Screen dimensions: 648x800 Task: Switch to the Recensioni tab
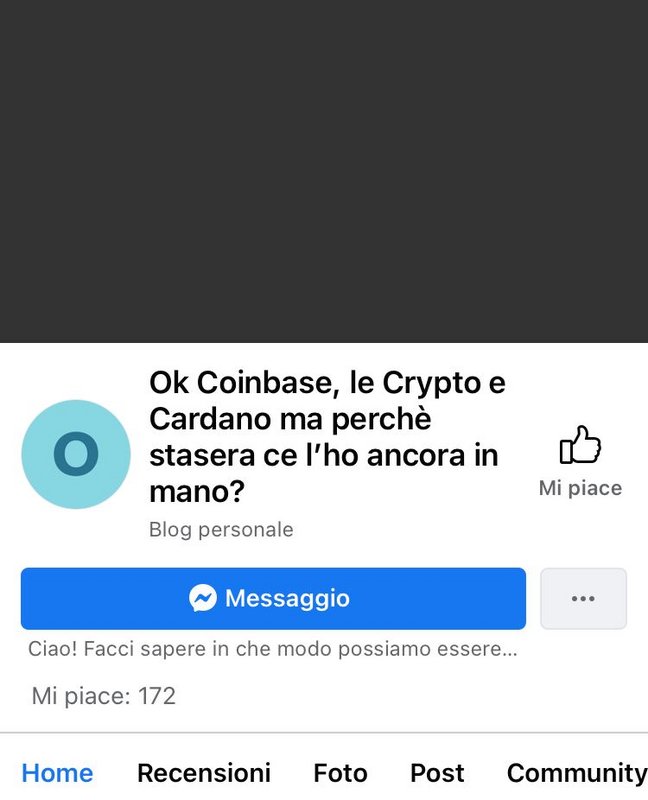203,772
